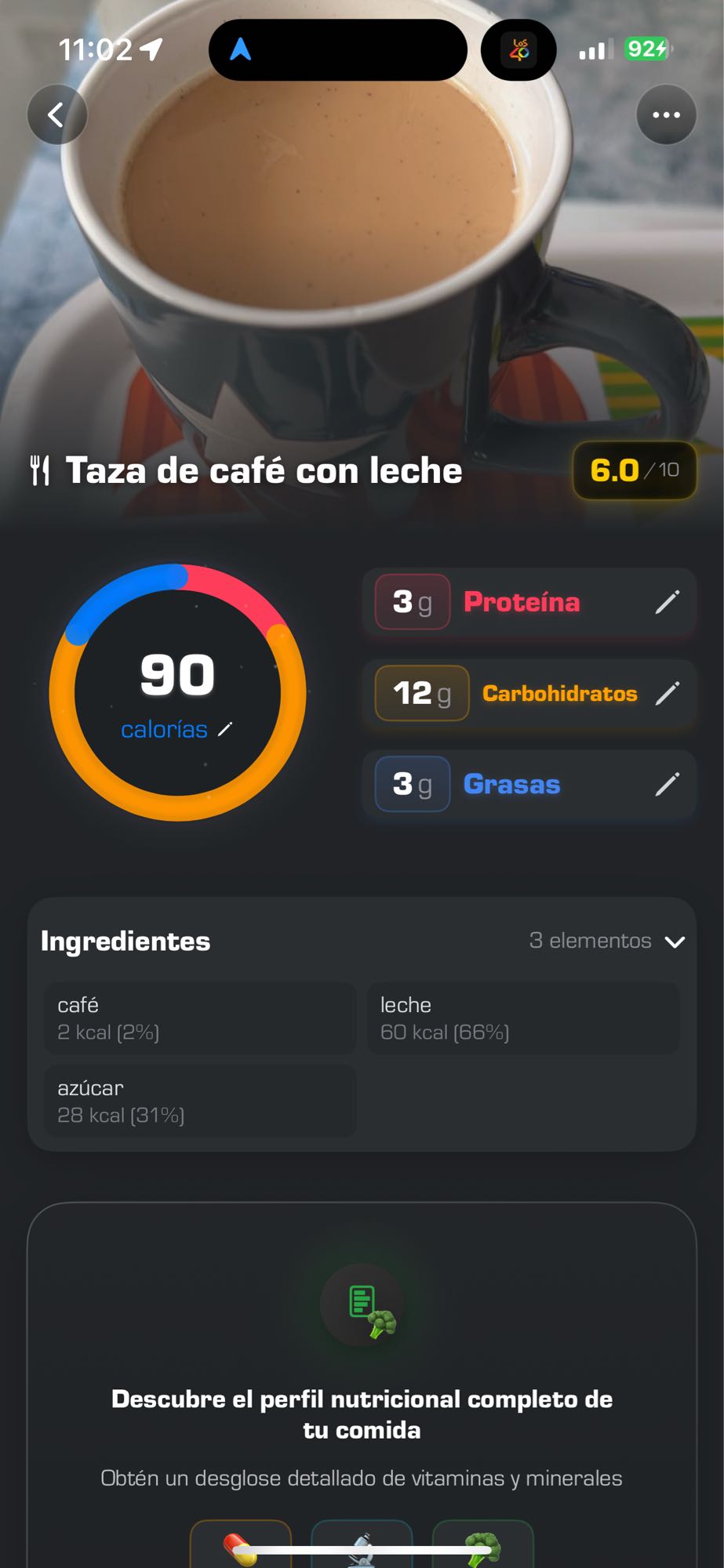Tap the 6.0 out of 10 score badge
The height and width of the screenshot is (1568, 724).
click(634, 470)
